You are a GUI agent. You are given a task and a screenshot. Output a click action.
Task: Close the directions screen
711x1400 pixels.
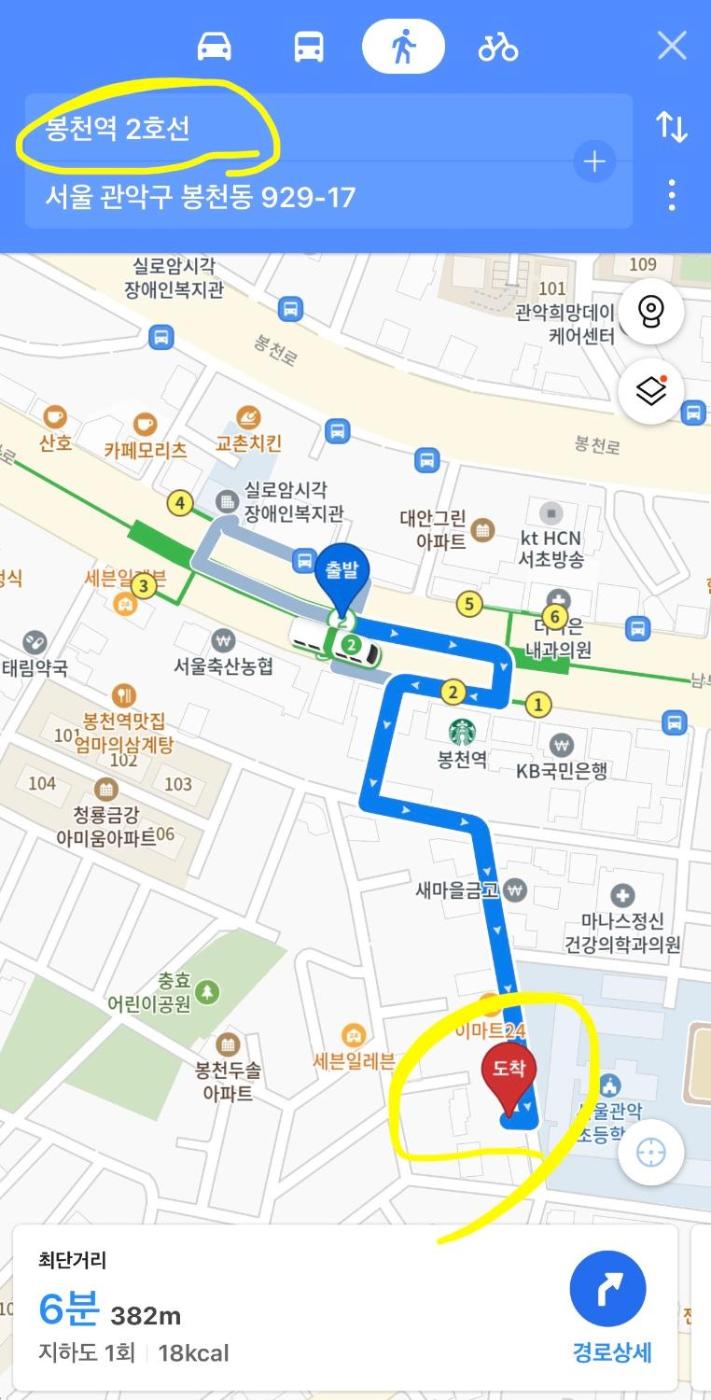[671, 46]
